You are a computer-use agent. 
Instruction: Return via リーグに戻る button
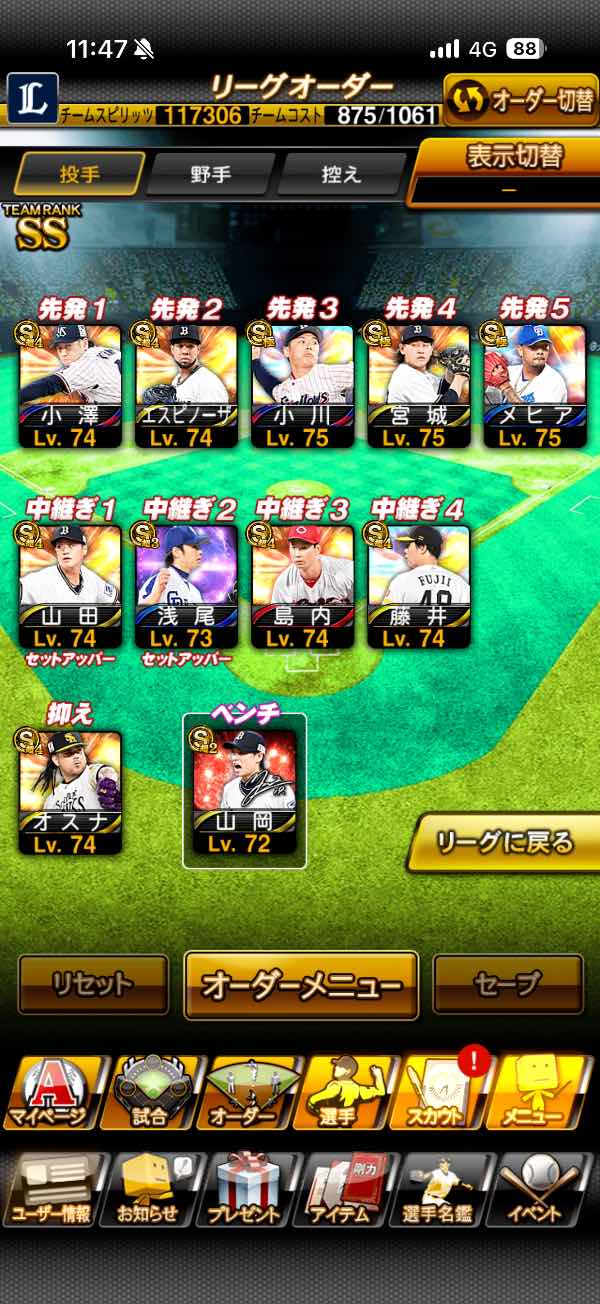coord(506,843)
